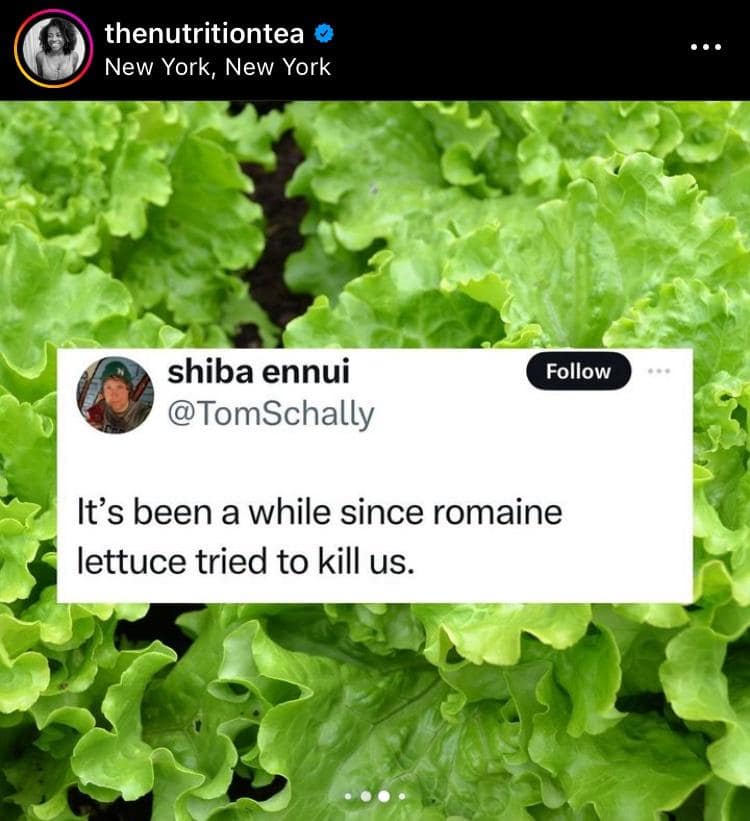Click the tweet text about romaine lettuce

(322, 535)
